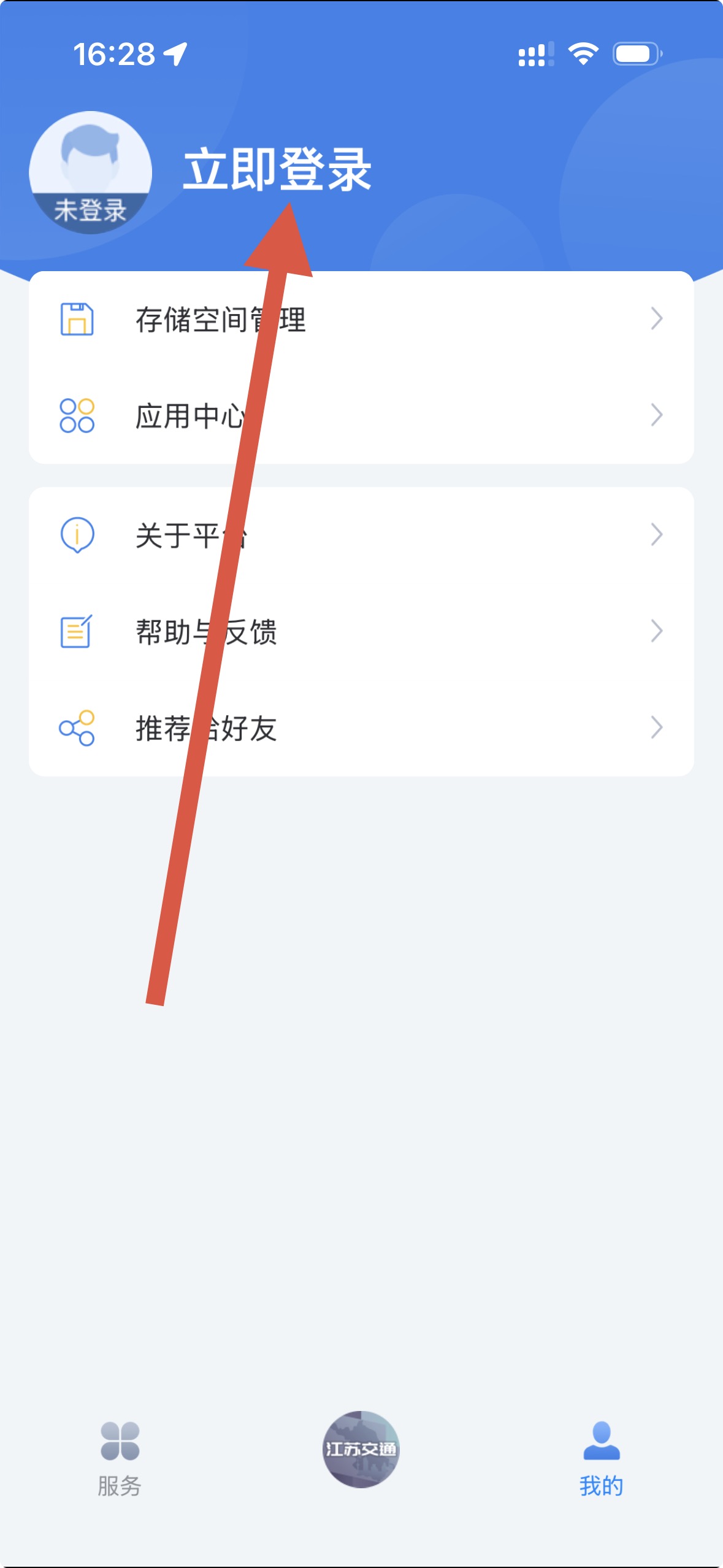
Task: Select the 我的 tab
Action: (x=601, y=1459)
